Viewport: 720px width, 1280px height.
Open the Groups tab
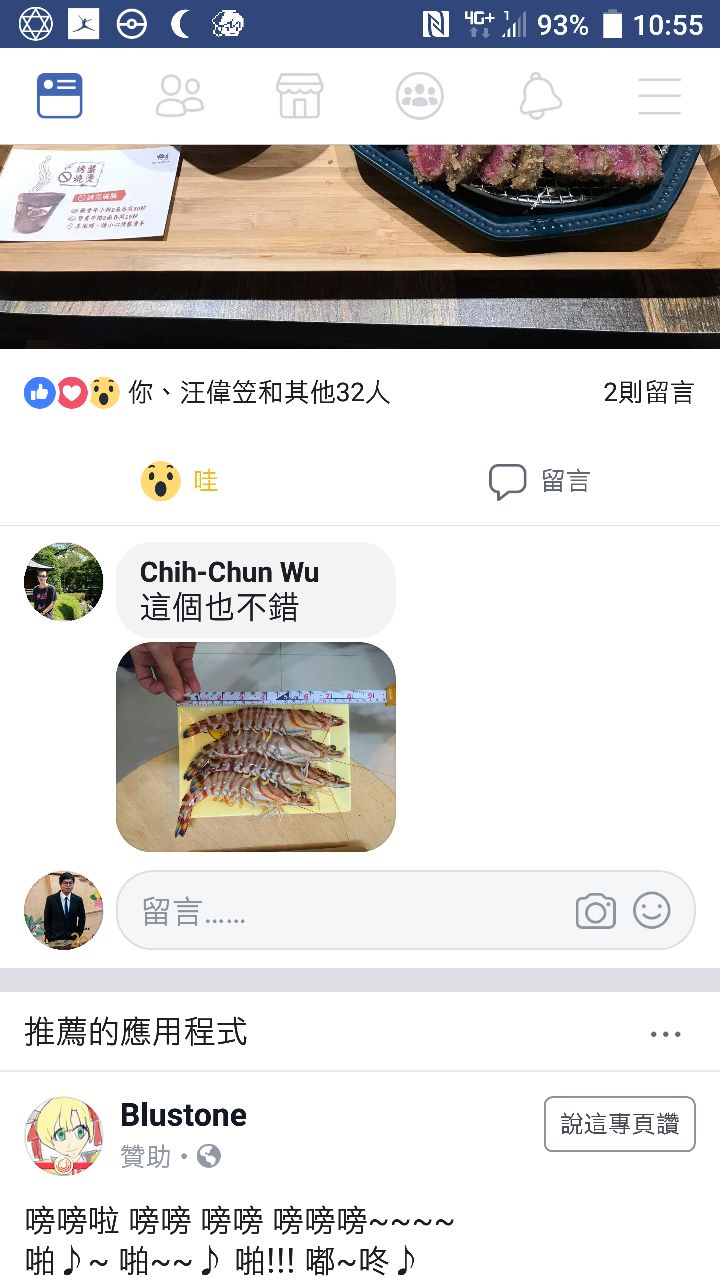point(420,97)
